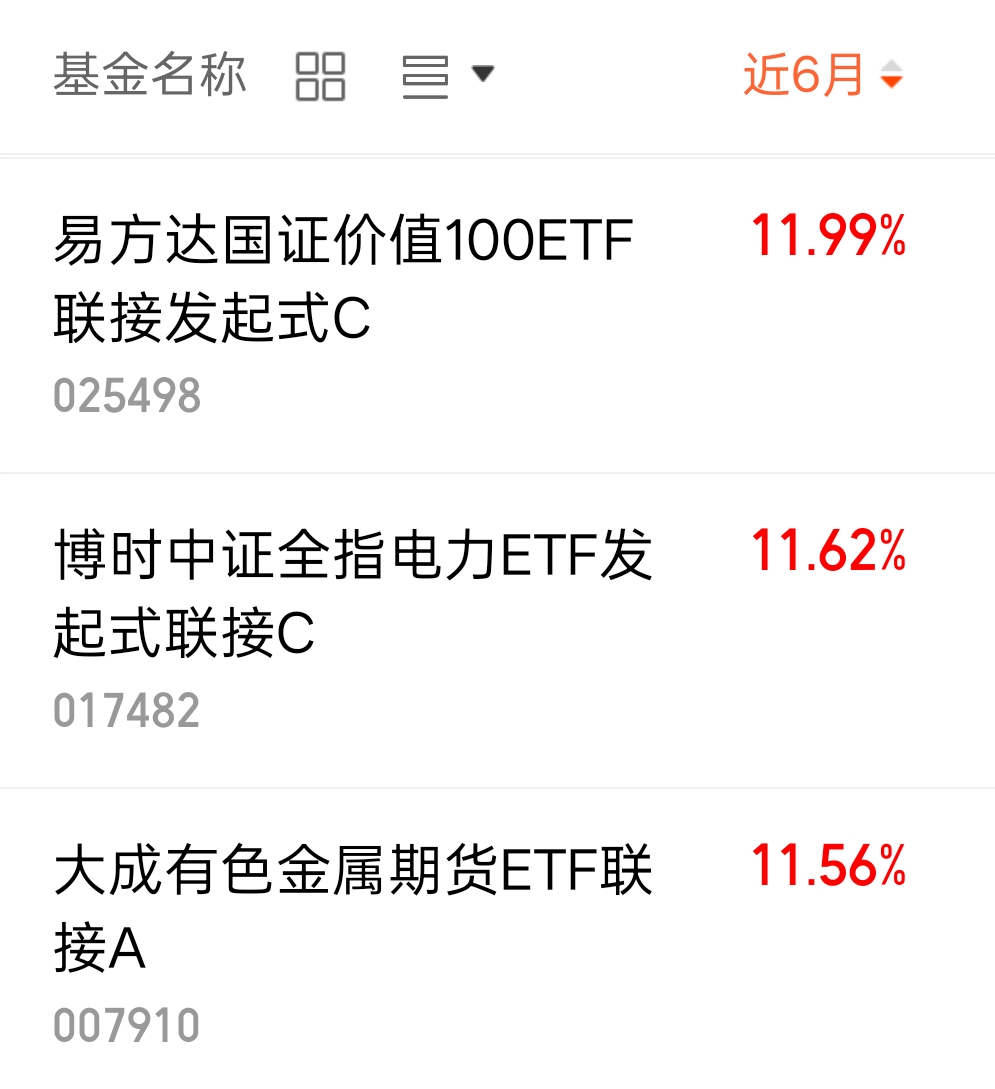Open 易方达国证价值100ETF联接发起式C fund
Screen dimensions: 995x1089
pos(497,315)
